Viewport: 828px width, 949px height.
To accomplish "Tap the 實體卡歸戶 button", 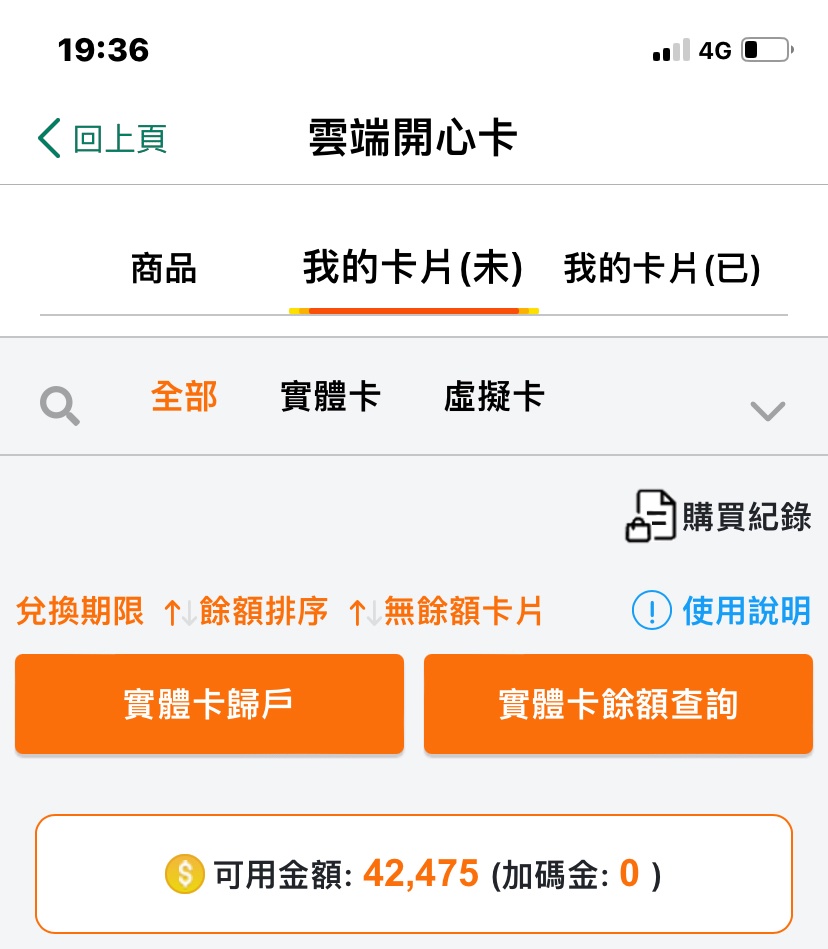I will 209,704.
